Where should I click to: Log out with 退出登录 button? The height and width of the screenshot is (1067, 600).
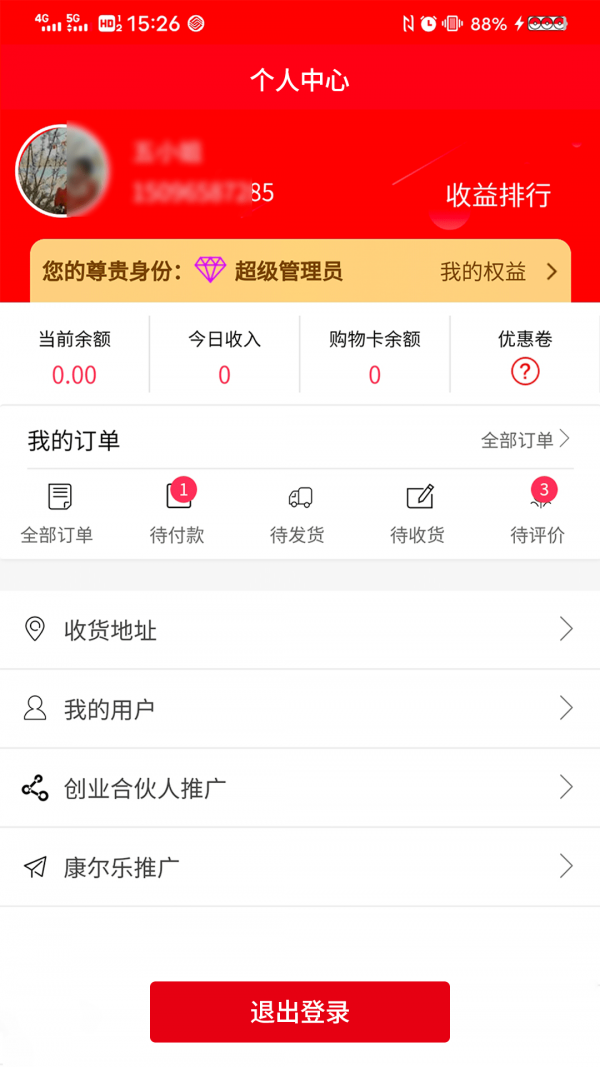300,1012
